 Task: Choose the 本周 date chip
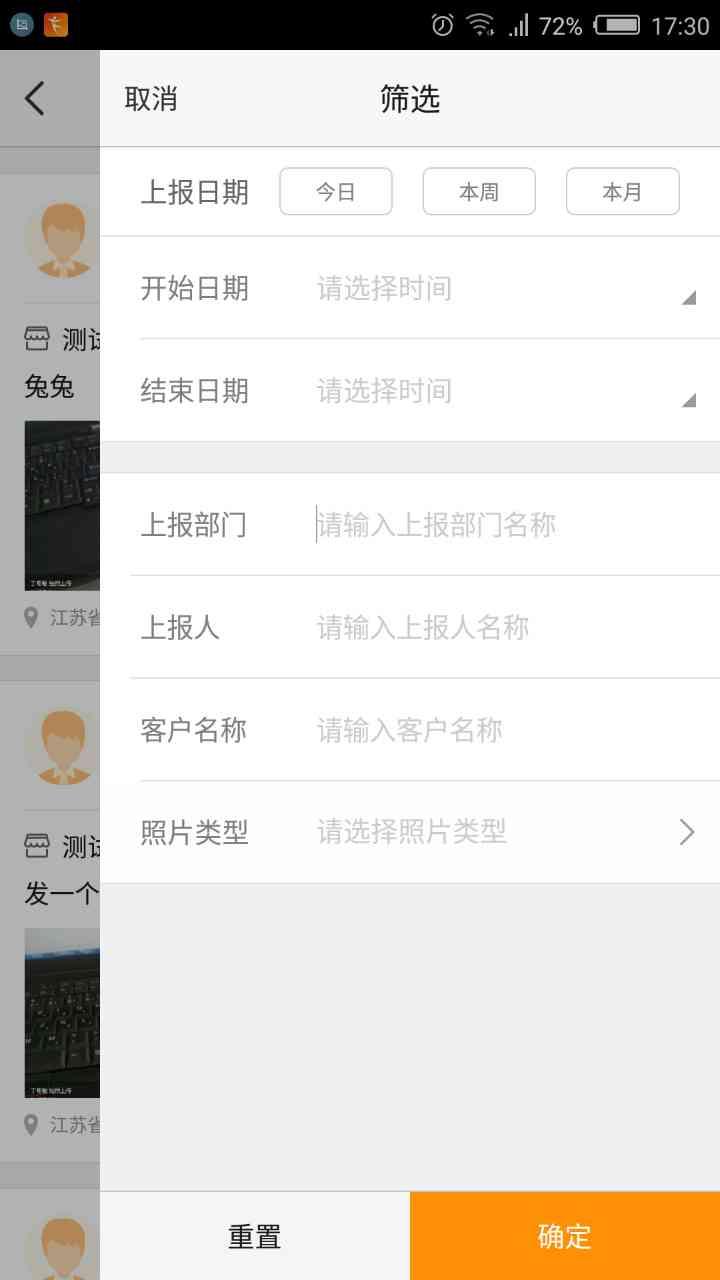coord(479,191)
